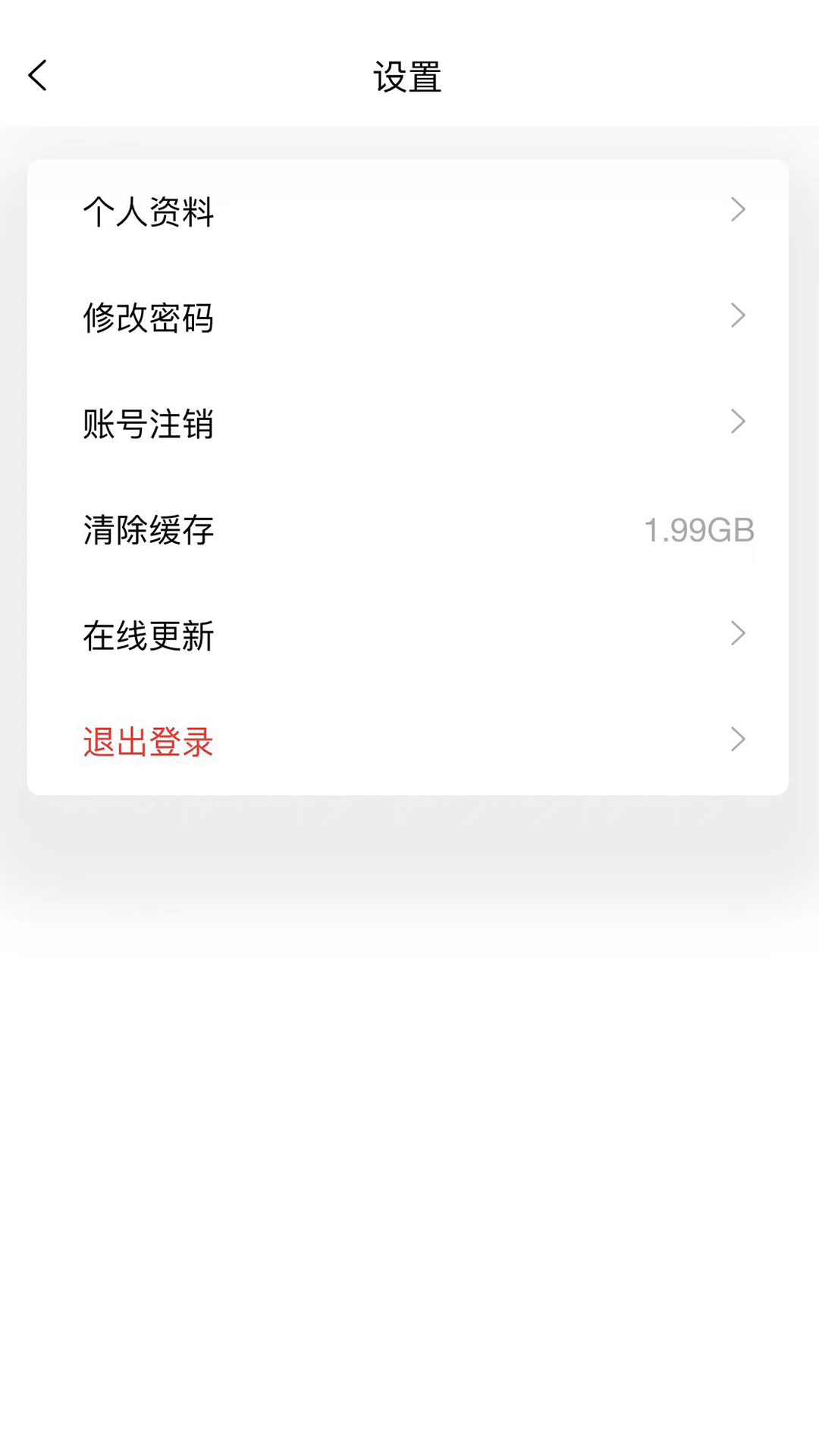
Task: Tap the 1.99GB cache size value
Action: (x=699, y=531)
